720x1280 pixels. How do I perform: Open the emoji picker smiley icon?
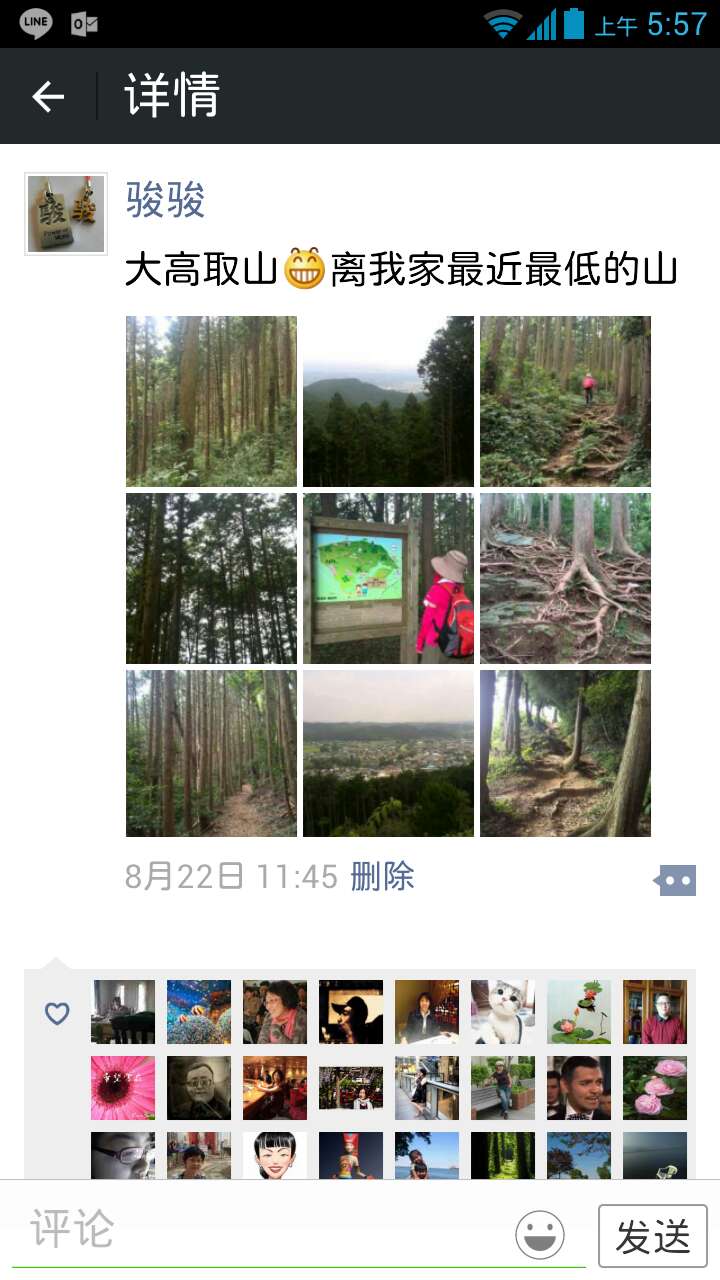540,1235
